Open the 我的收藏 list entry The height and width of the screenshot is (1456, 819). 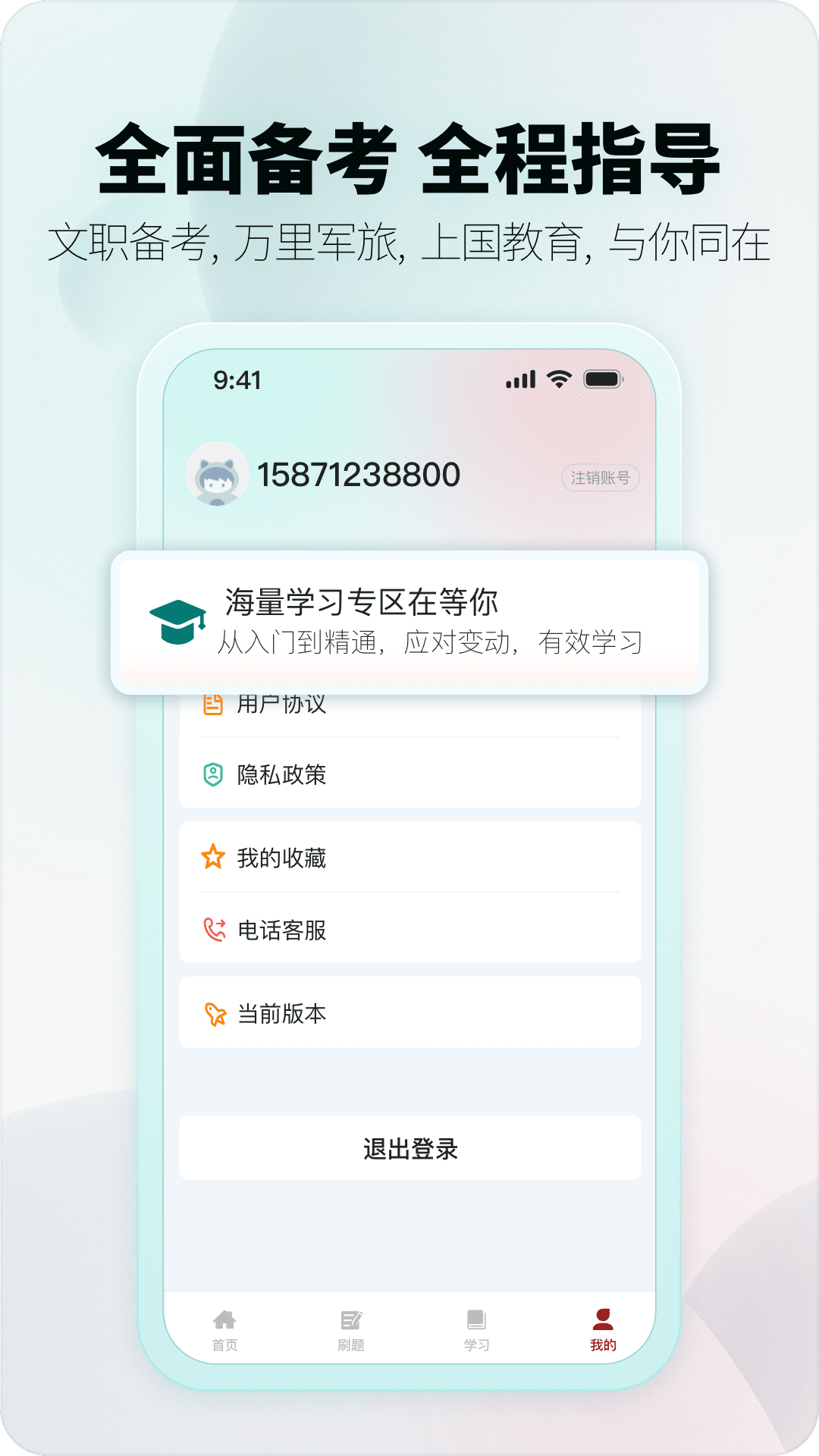(x=409, y=858)
